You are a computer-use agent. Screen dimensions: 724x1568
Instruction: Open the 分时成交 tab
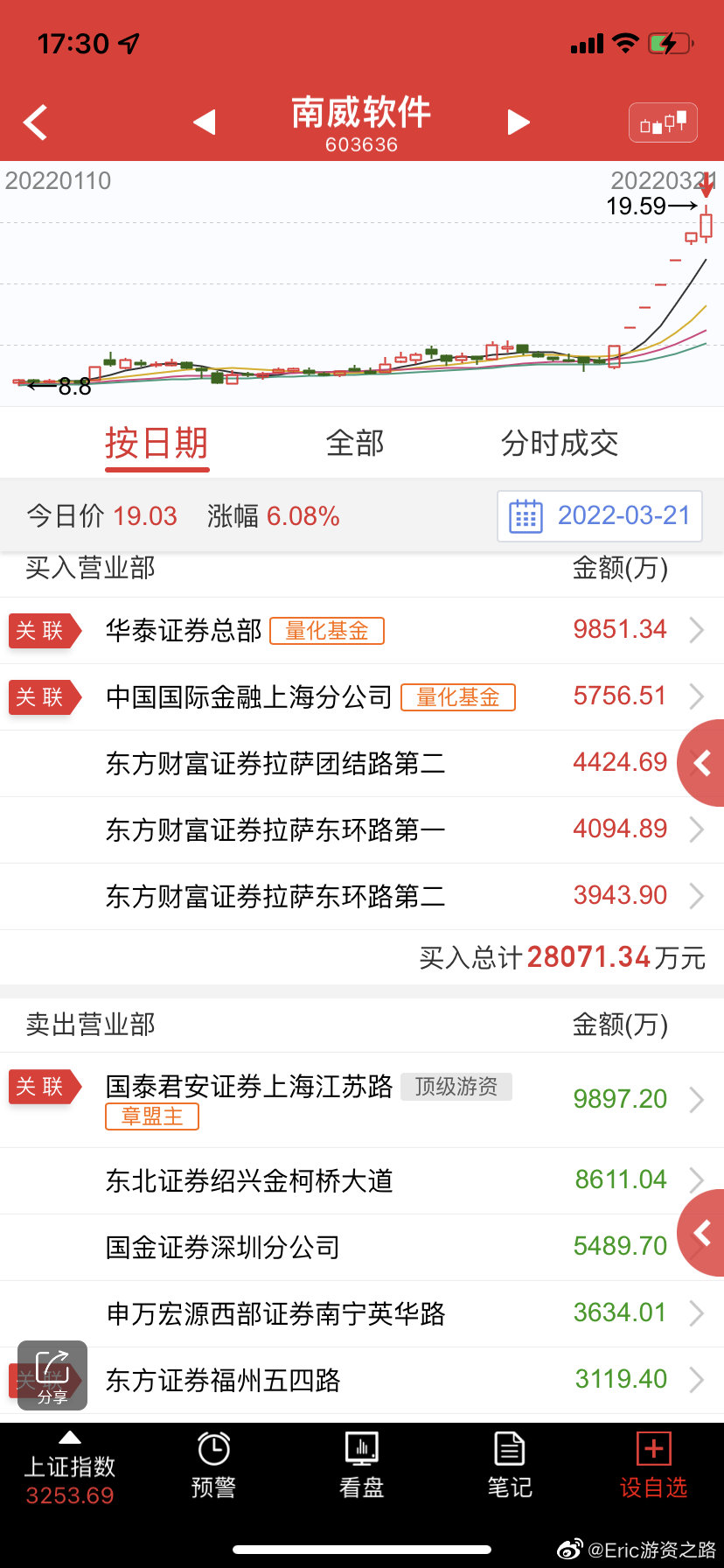[x=560, y=444]
